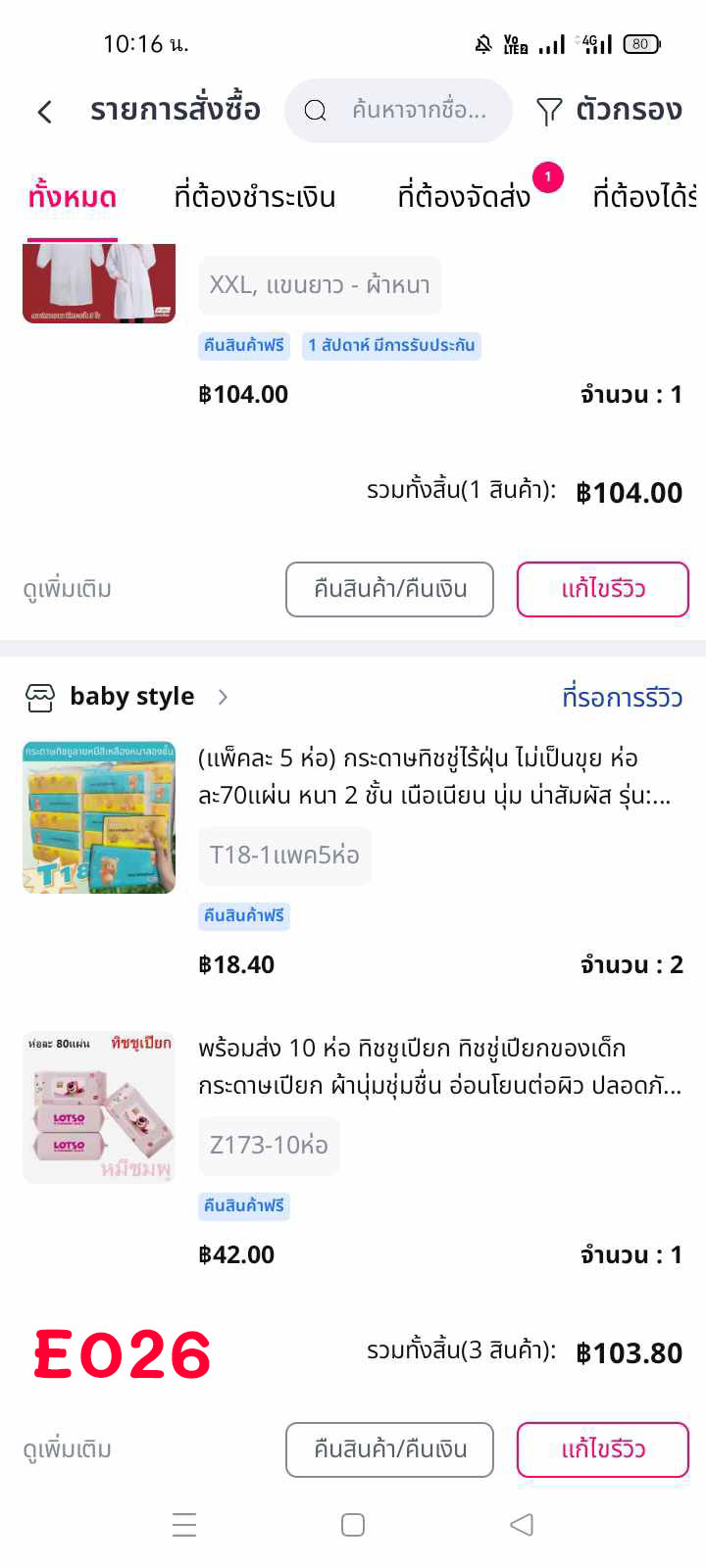Tap ดูเพิ่มเติม under the ฿104.00 order
Screen dimensions: 706x1568
[68, 589]
